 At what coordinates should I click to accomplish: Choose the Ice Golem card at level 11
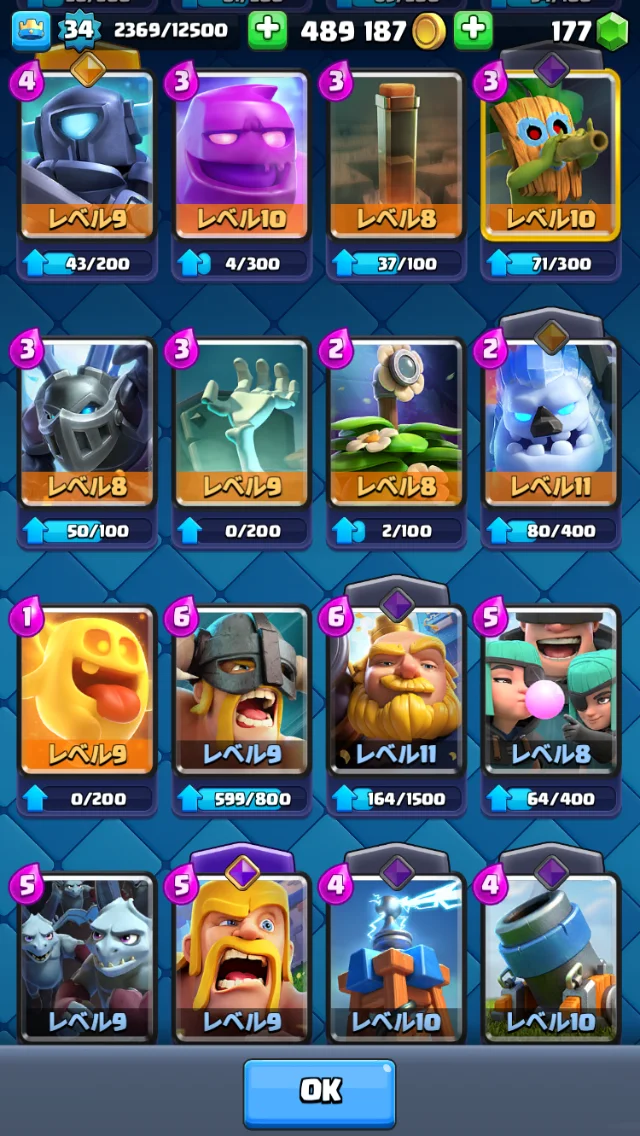click(550, 425)
